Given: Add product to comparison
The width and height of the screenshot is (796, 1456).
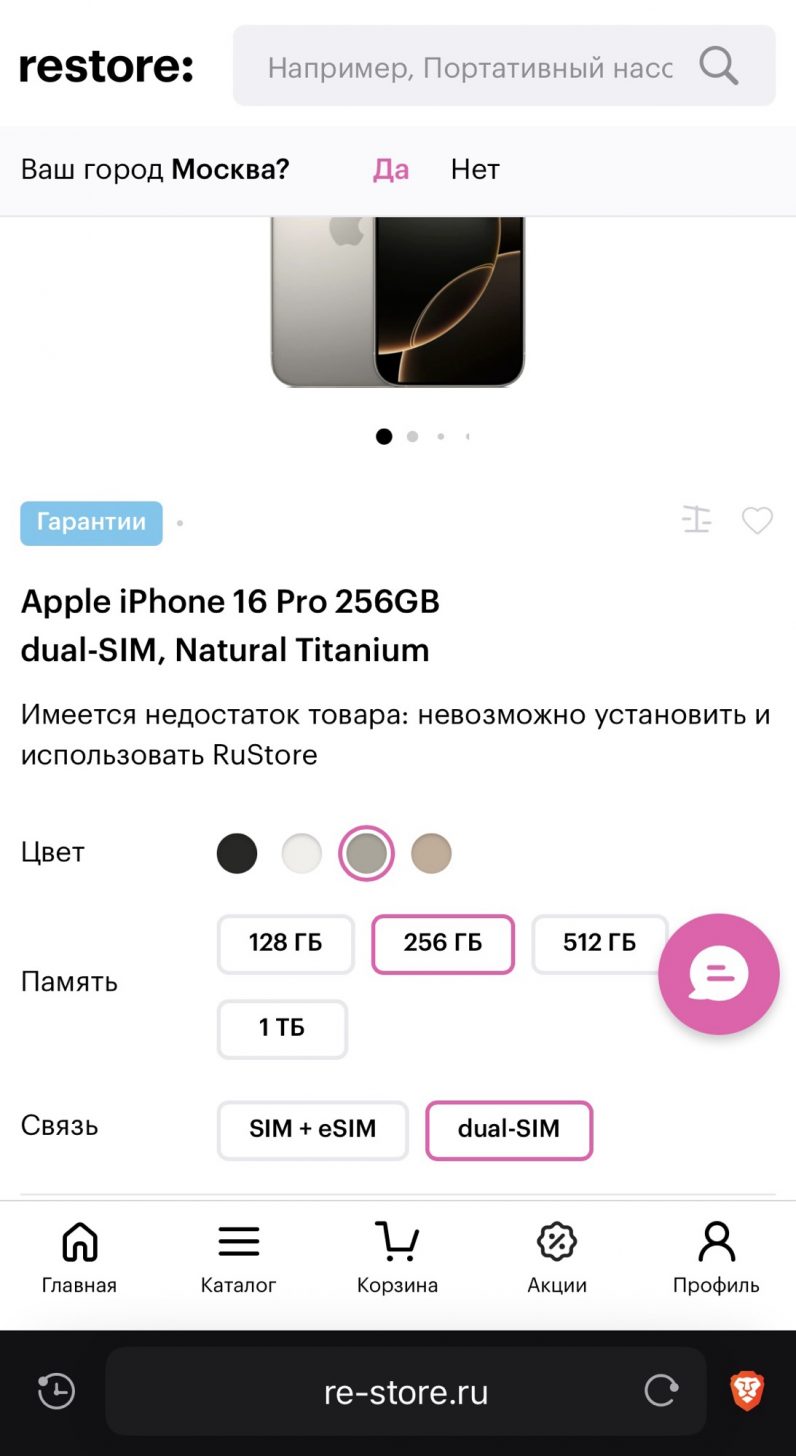Looking at the screenshot, I should pos(697,520).
